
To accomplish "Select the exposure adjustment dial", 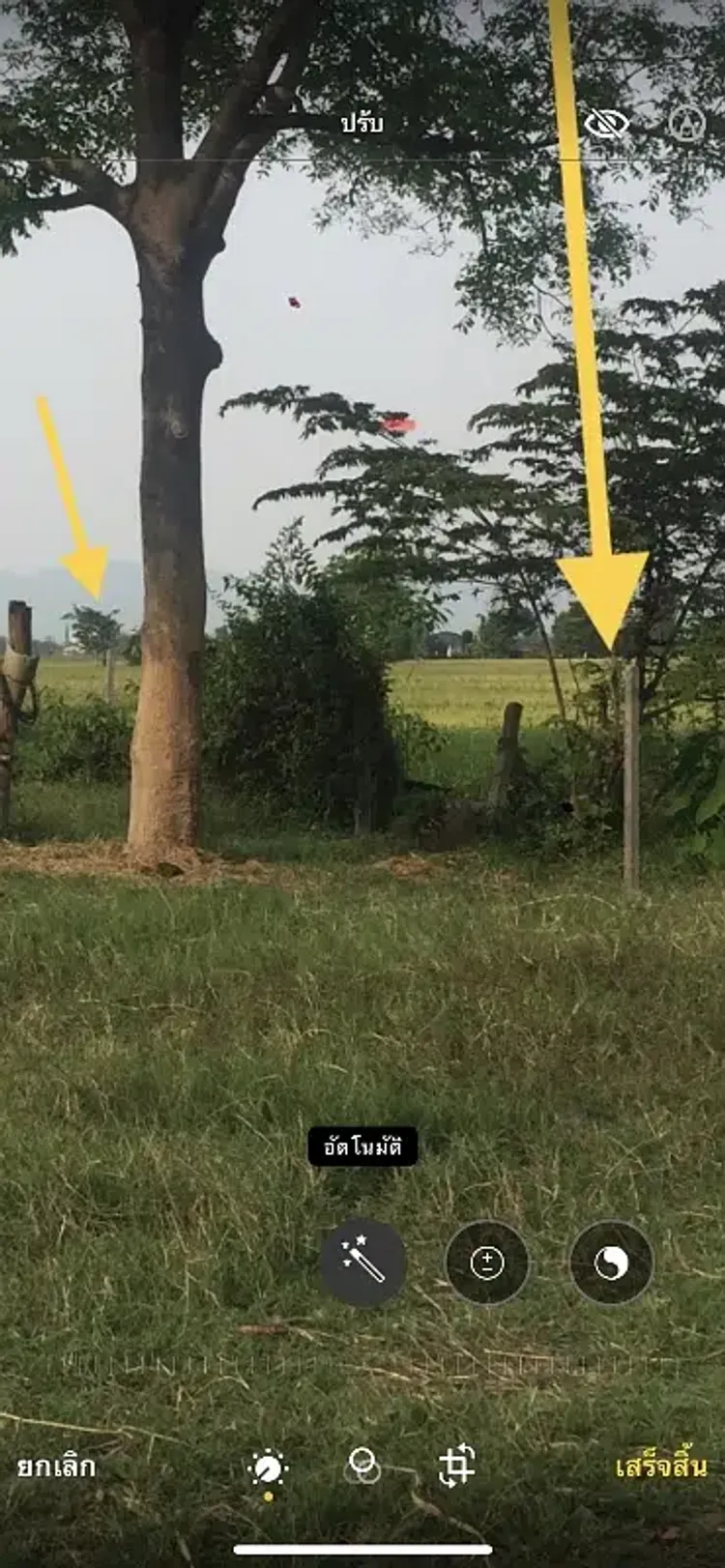I will (x=487, y=1263).
